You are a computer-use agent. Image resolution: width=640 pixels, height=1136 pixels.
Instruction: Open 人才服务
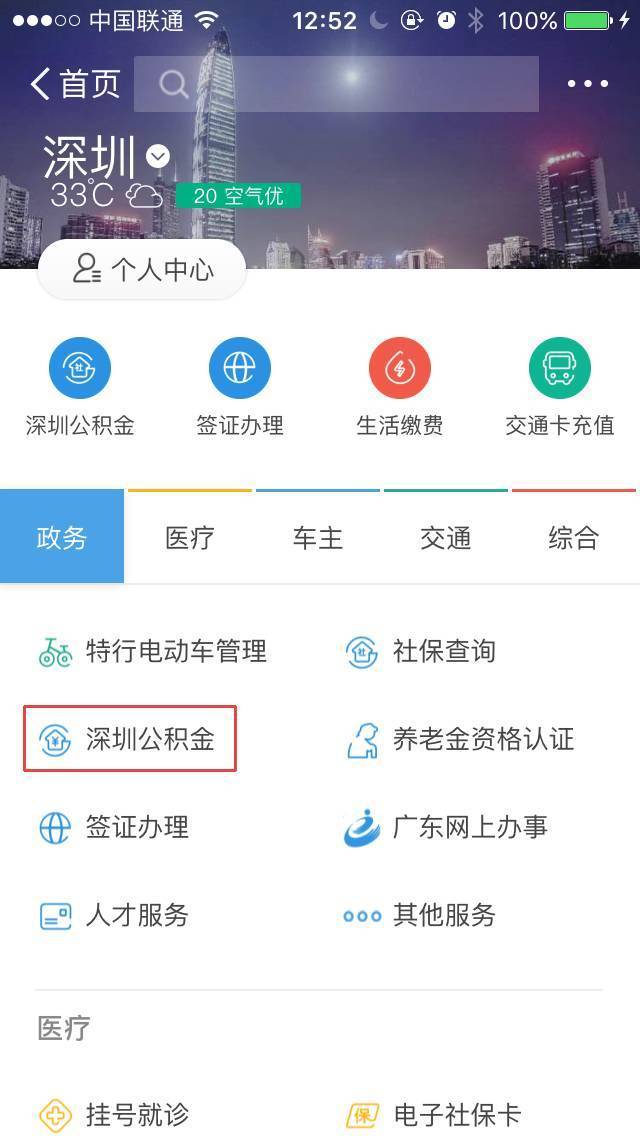pos(115,916)
